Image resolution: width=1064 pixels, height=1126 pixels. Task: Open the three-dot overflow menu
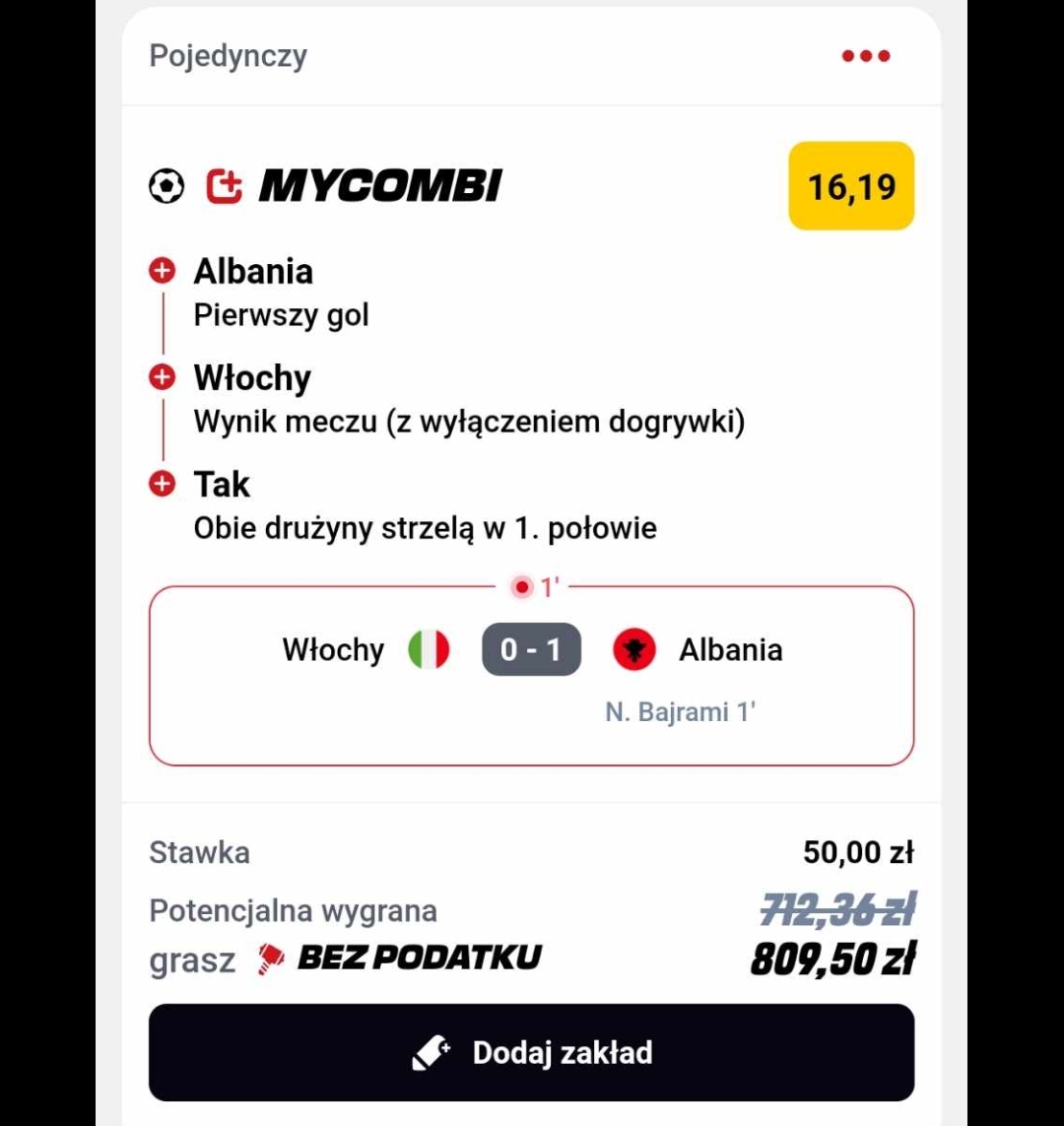pyautogui.click(x=865, y=56)
